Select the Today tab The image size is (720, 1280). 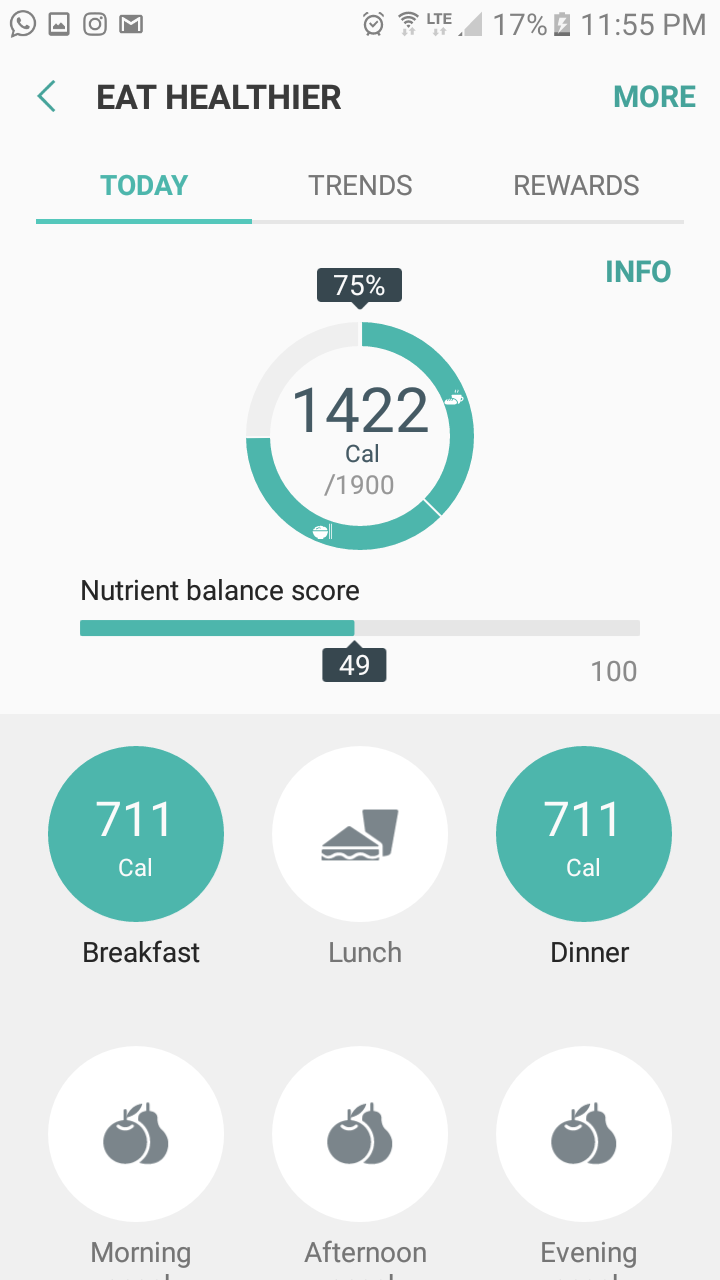144,186
